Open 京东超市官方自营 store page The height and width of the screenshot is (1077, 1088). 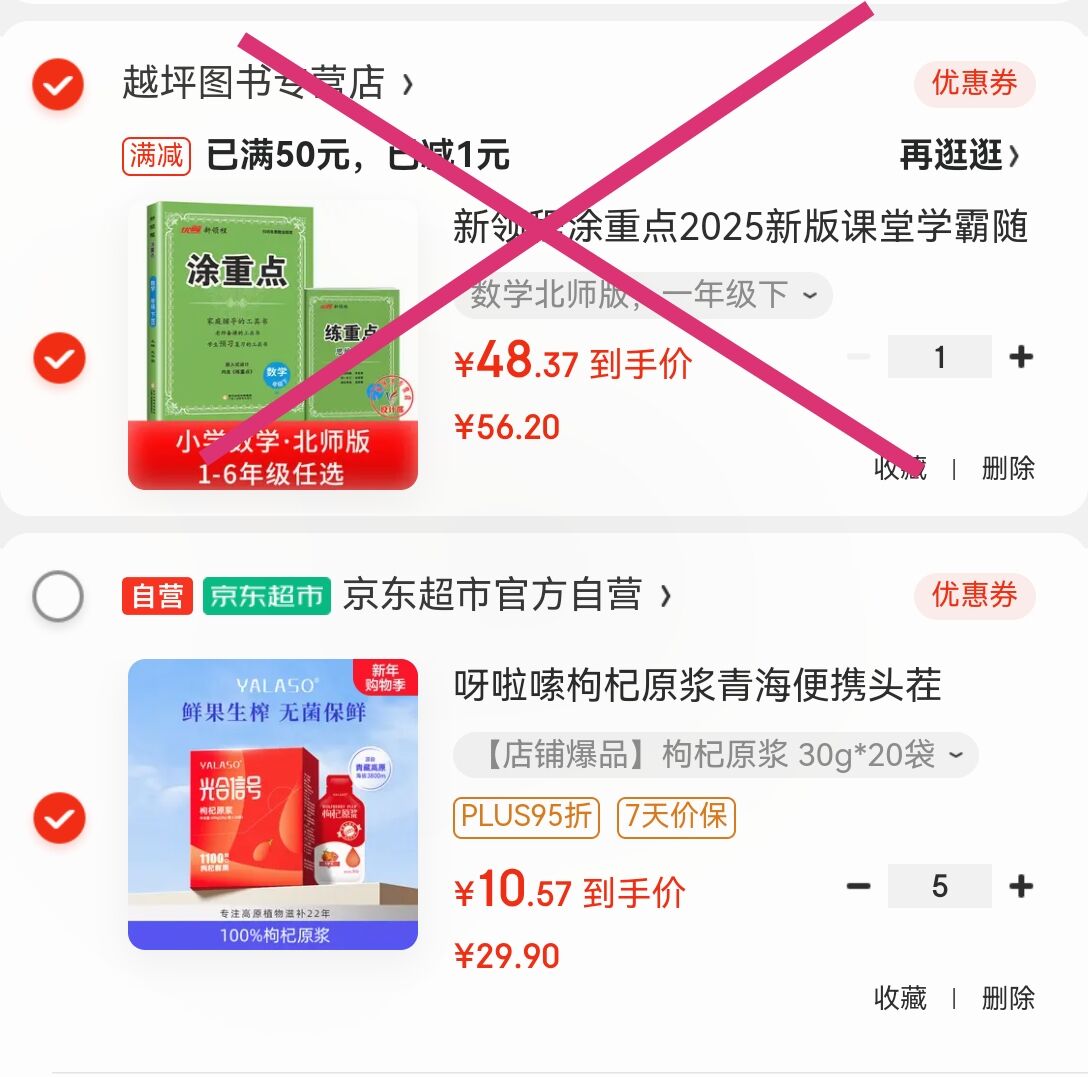click(507, 595)
